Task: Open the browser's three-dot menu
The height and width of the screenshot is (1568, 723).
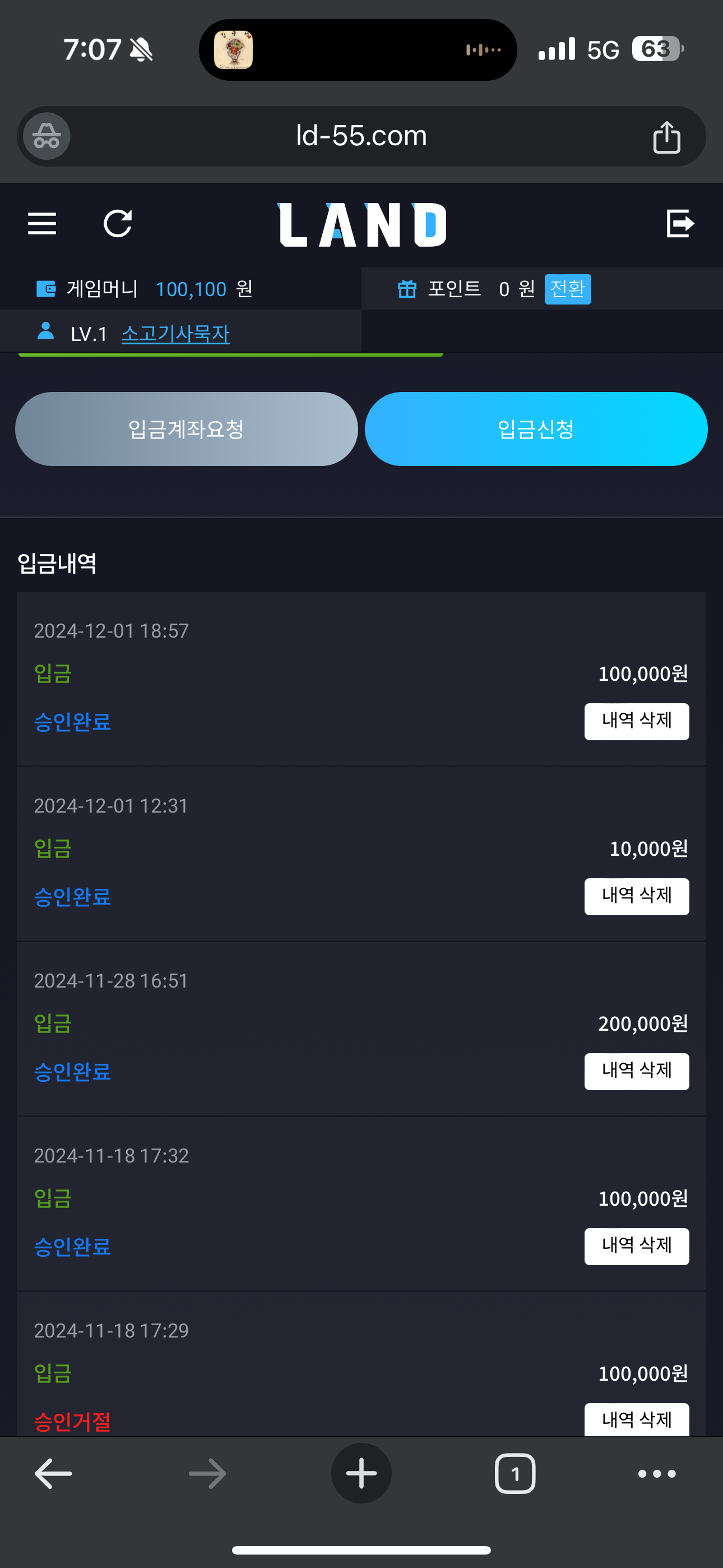Action: point(657,1474)
